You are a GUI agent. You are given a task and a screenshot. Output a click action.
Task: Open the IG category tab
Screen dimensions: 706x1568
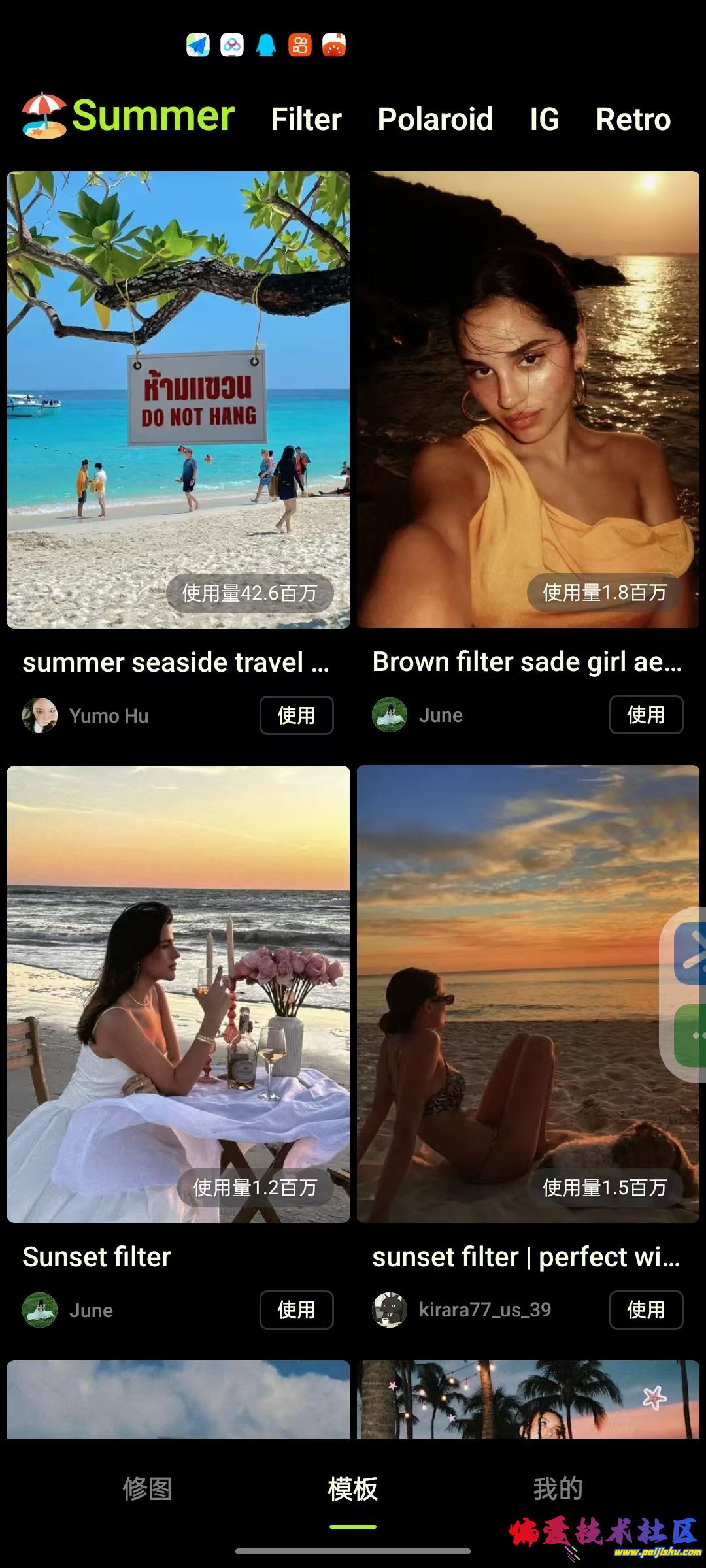pos(544,120)
